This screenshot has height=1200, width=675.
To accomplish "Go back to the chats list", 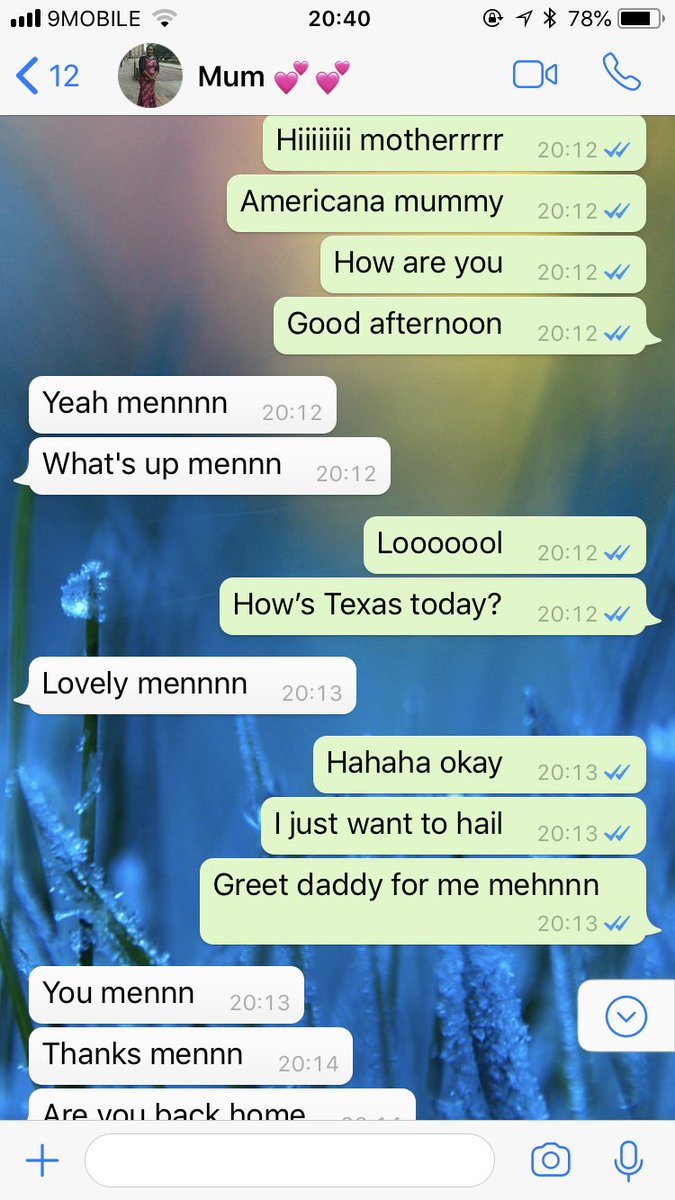I will click(47, 75).
